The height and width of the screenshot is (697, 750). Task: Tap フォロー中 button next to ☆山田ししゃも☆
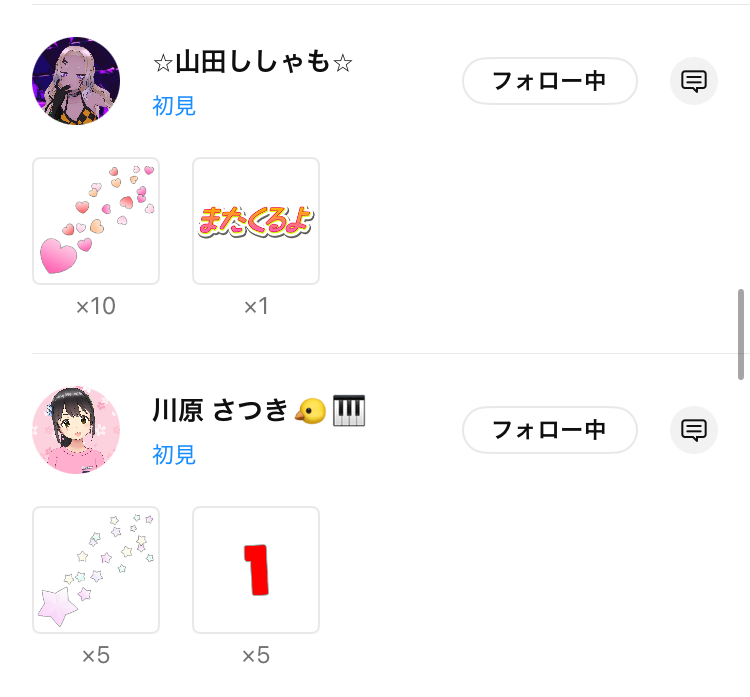(549, 81)
